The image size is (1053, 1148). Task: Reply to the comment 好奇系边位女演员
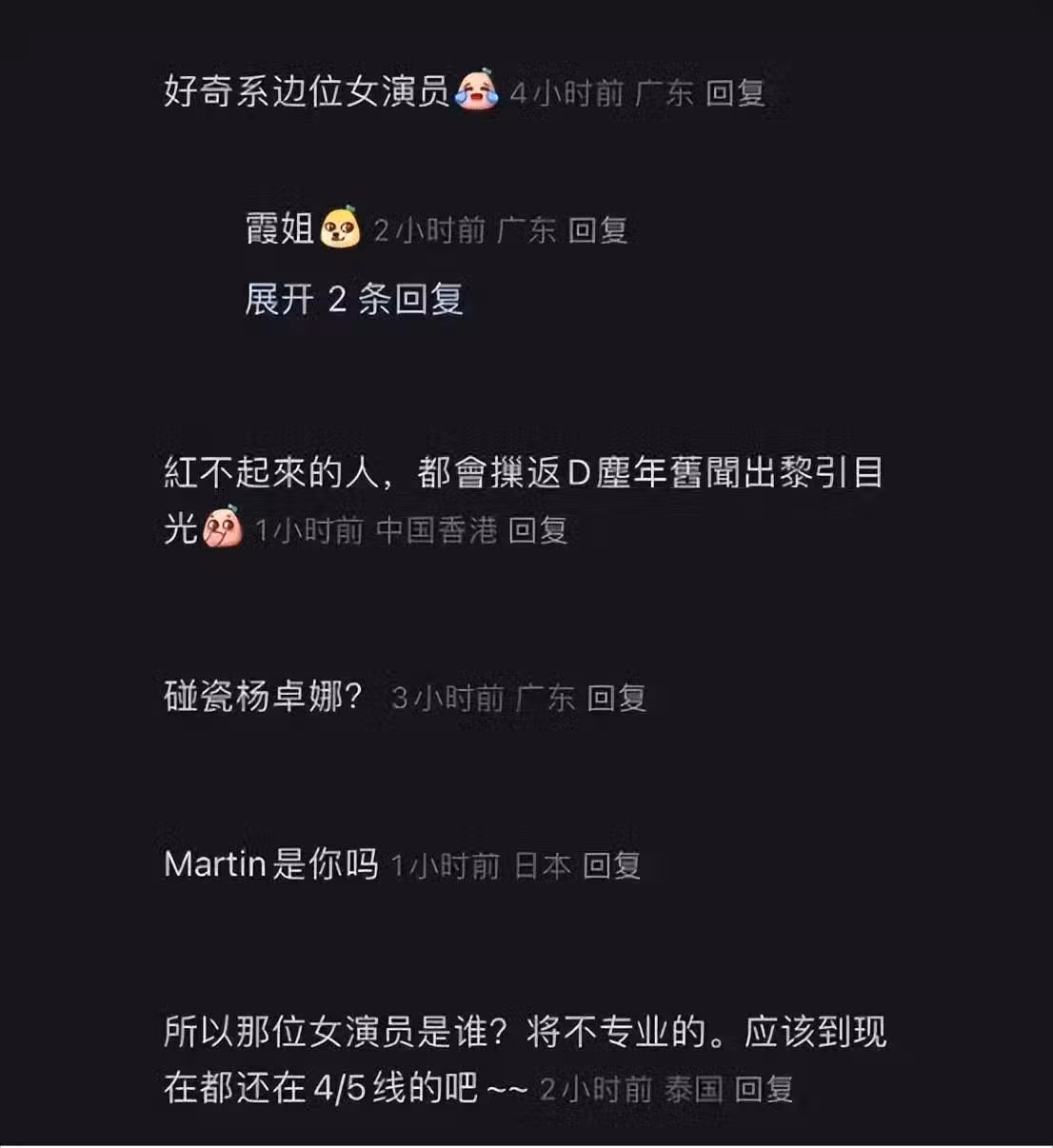coord(735,93)
